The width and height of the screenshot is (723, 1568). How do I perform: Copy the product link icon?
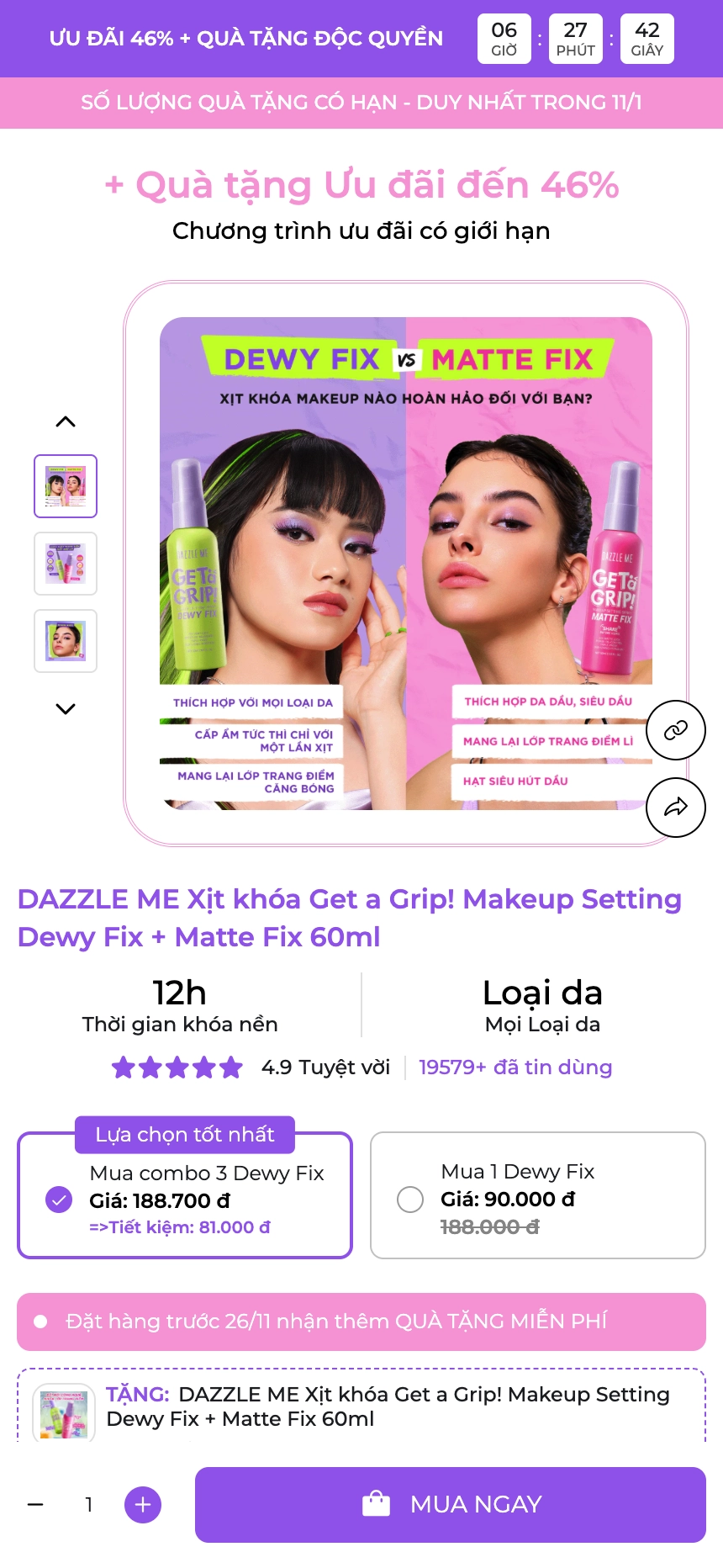[675, 730]
